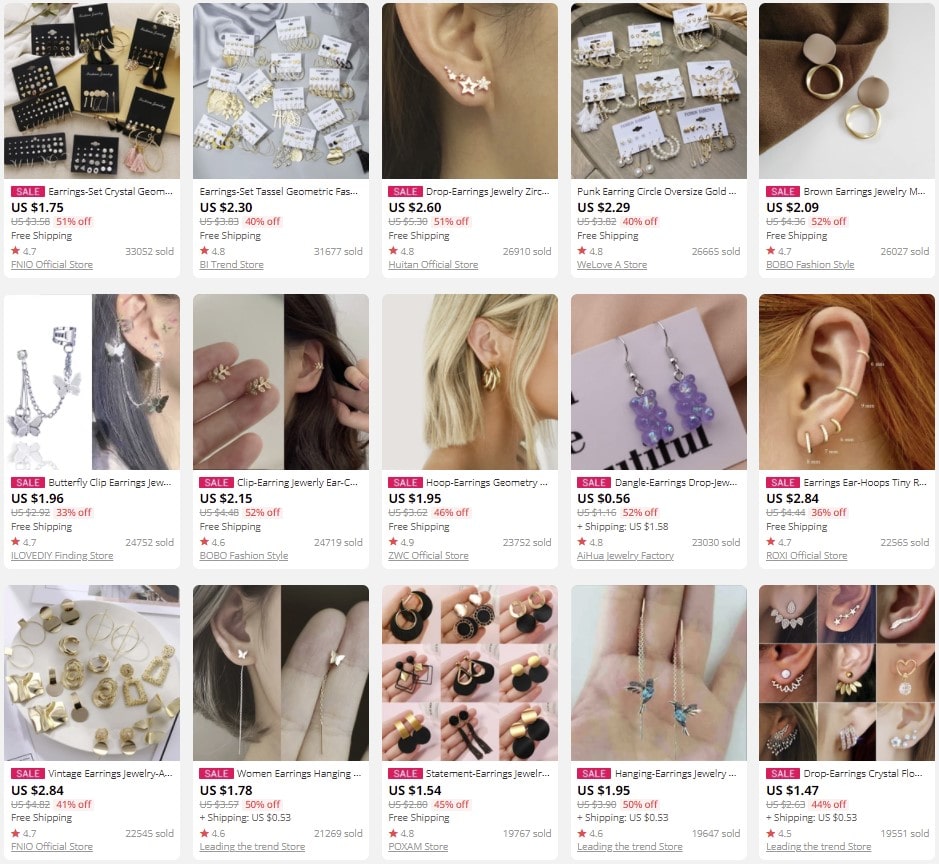Visit the AiHua Jewelry Factory store
Screen dimensions: 939x864
(625, 556)
